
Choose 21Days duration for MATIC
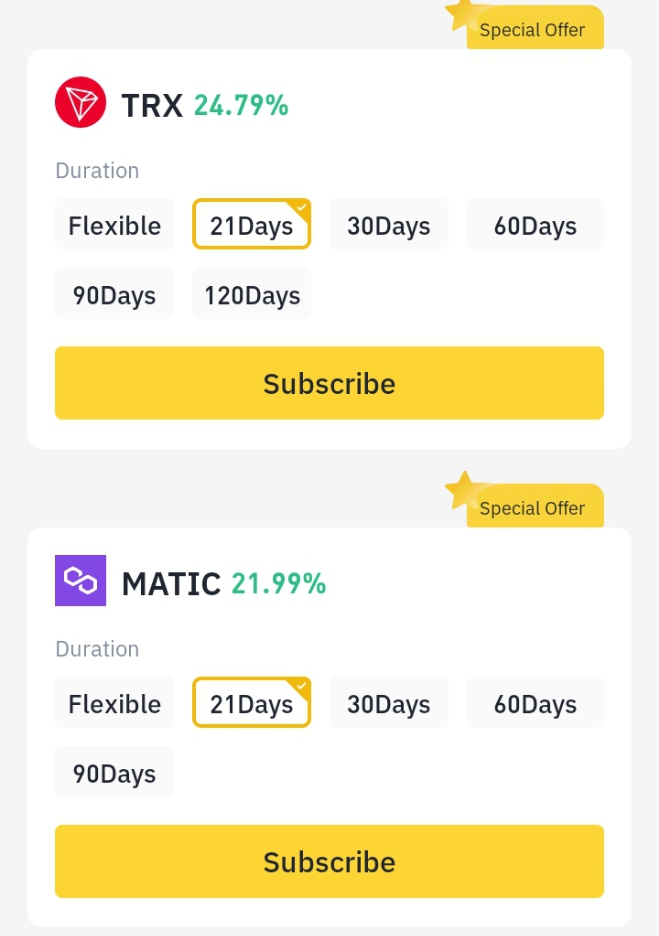[251, 703]
